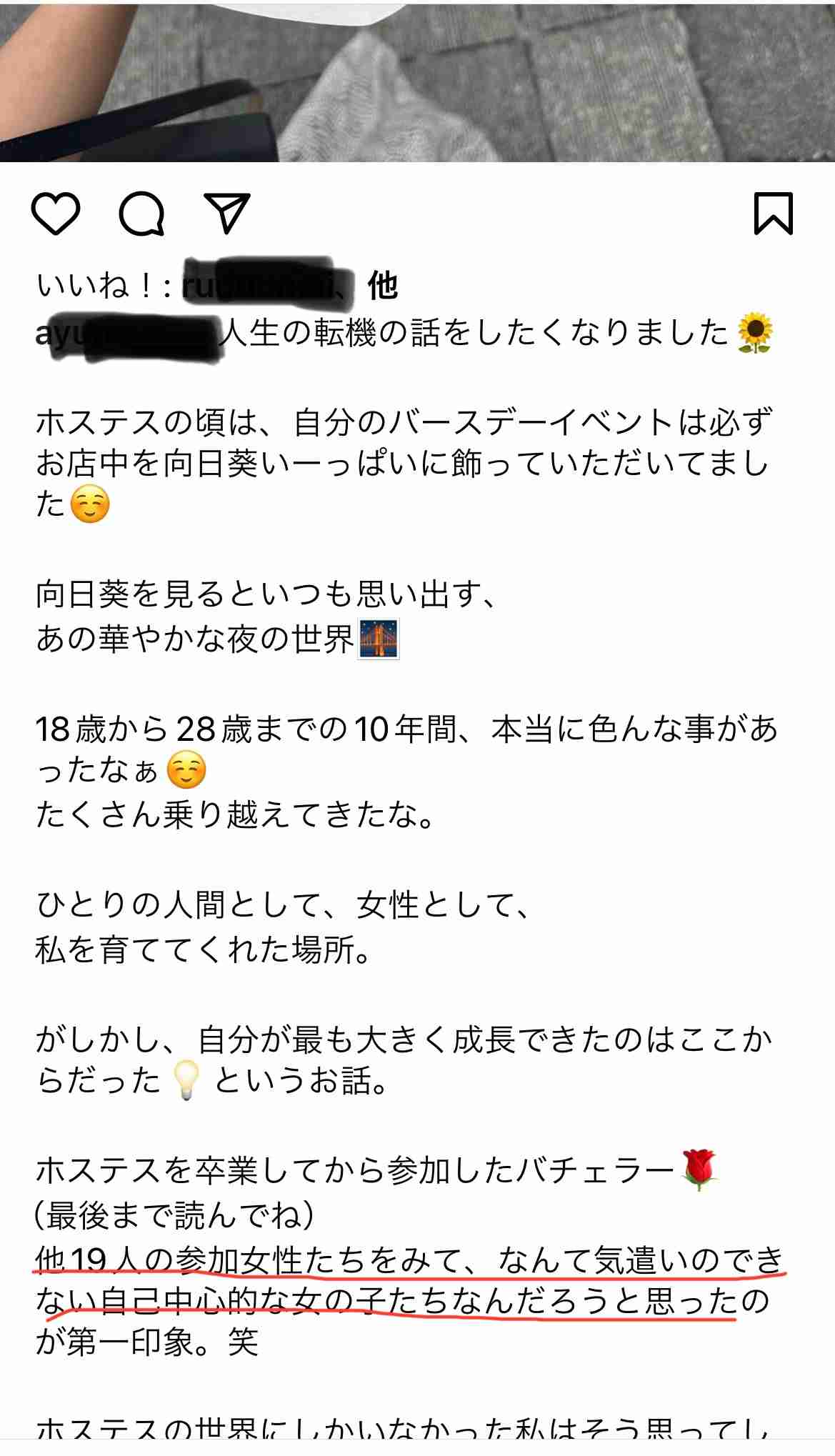Like this post with the heart icon
The width and height of the screenshot is (835, 1456).
[x=56, y=214]
